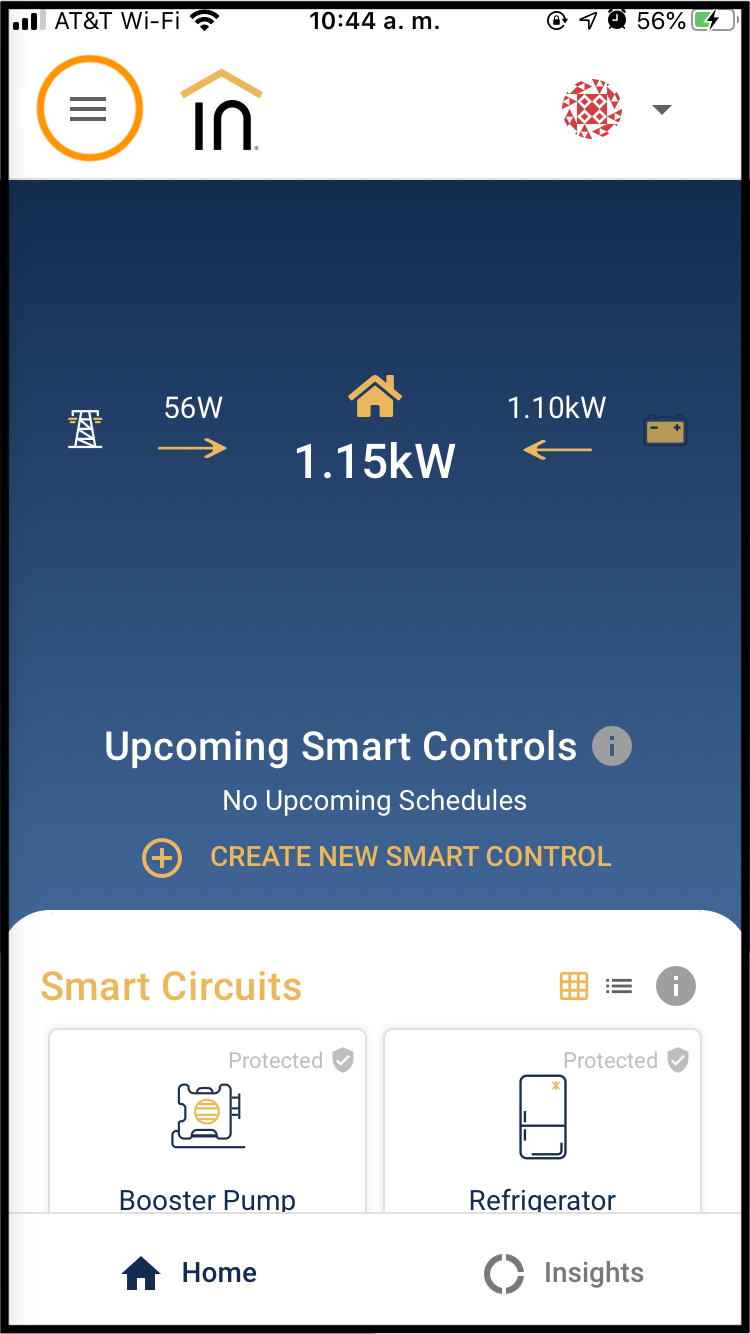
Task: Switch to list view of Smart Circuits
Action: coord(618,985)
